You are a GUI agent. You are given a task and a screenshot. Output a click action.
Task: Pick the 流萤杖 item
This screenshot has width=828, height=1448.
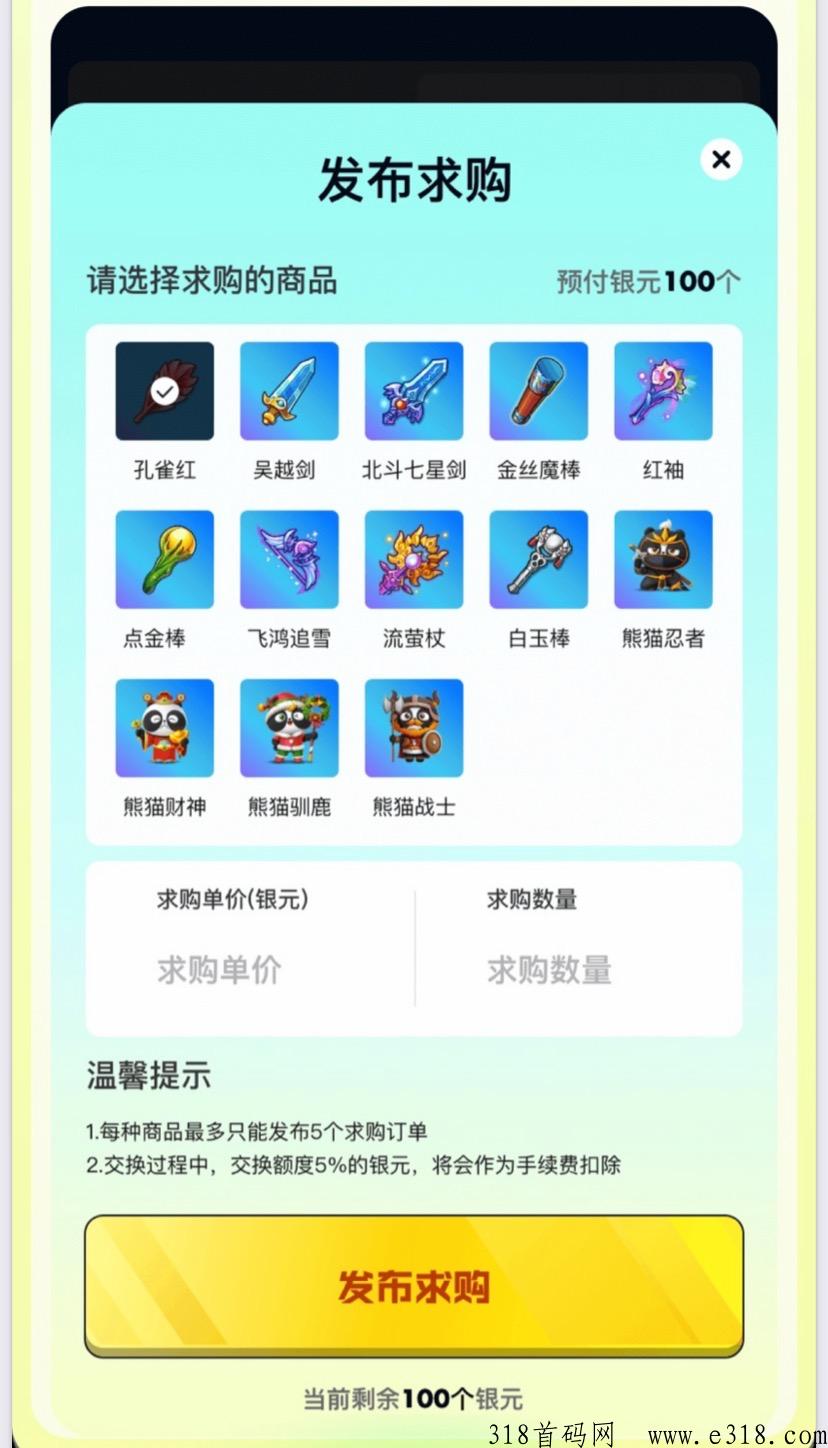414,560
